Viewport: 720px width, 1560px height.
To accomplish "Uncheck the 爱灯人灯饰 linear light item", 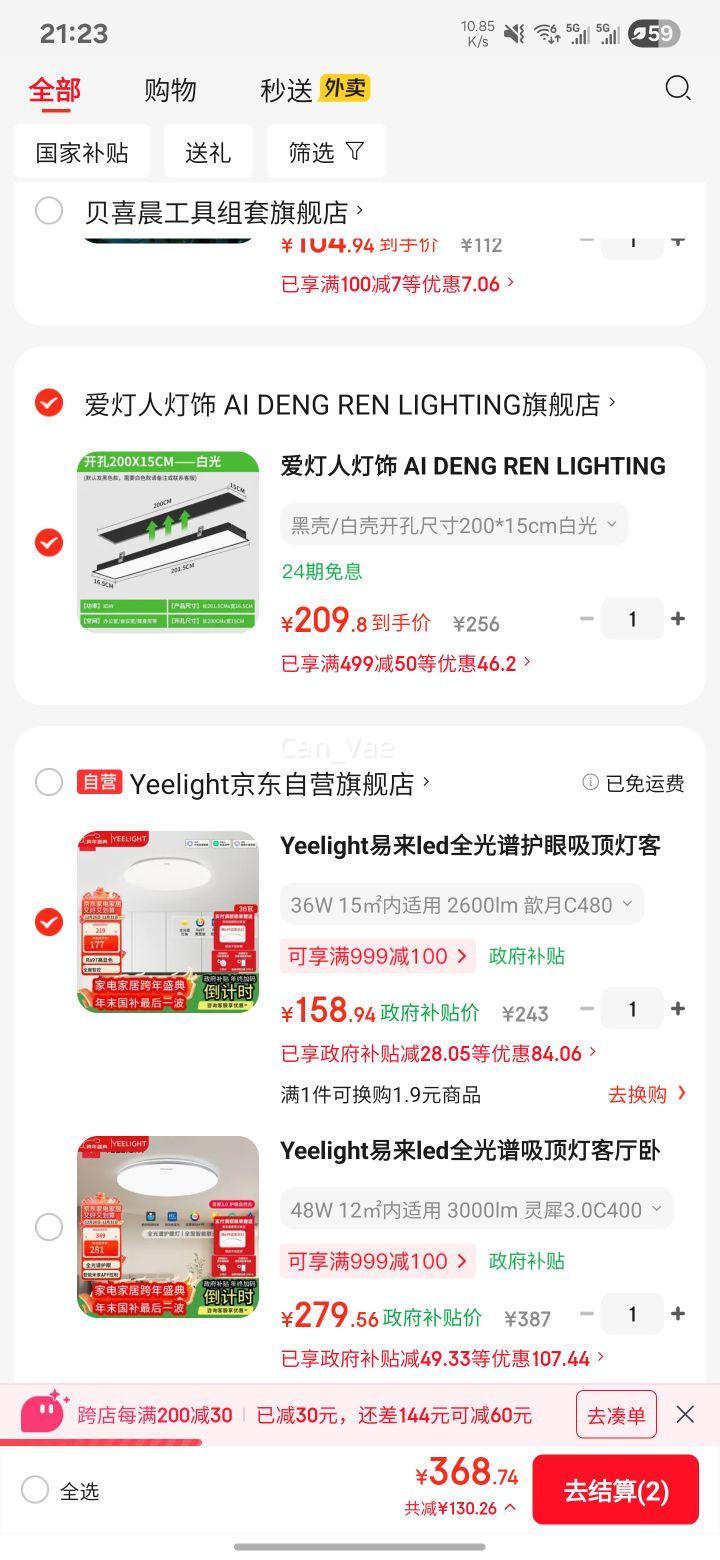I will (x=49, y=542).
